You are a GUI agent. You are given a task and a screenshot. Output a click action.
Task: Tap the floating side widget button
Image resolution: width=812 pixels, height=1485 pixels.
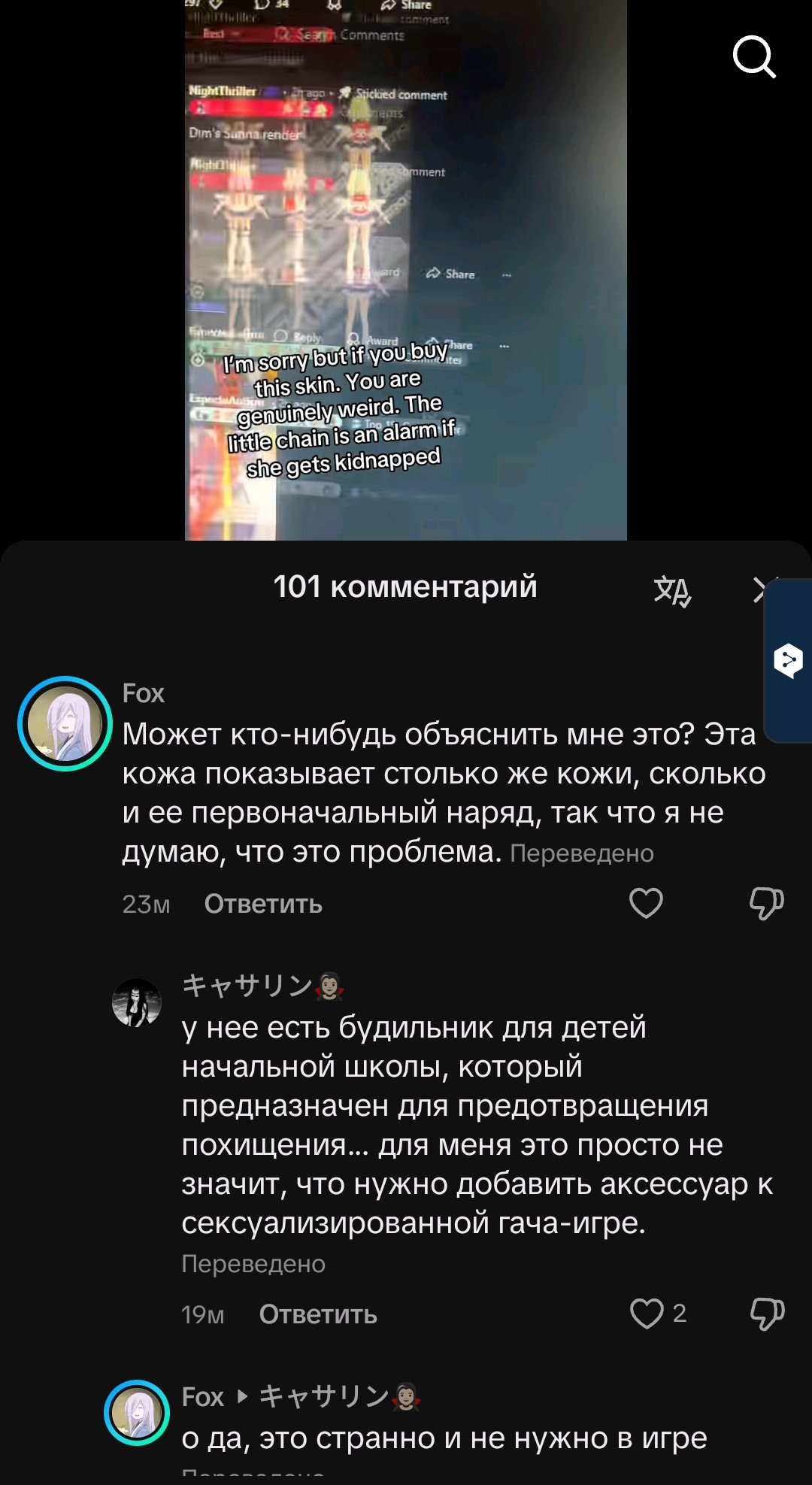click(x=789, y=661)
